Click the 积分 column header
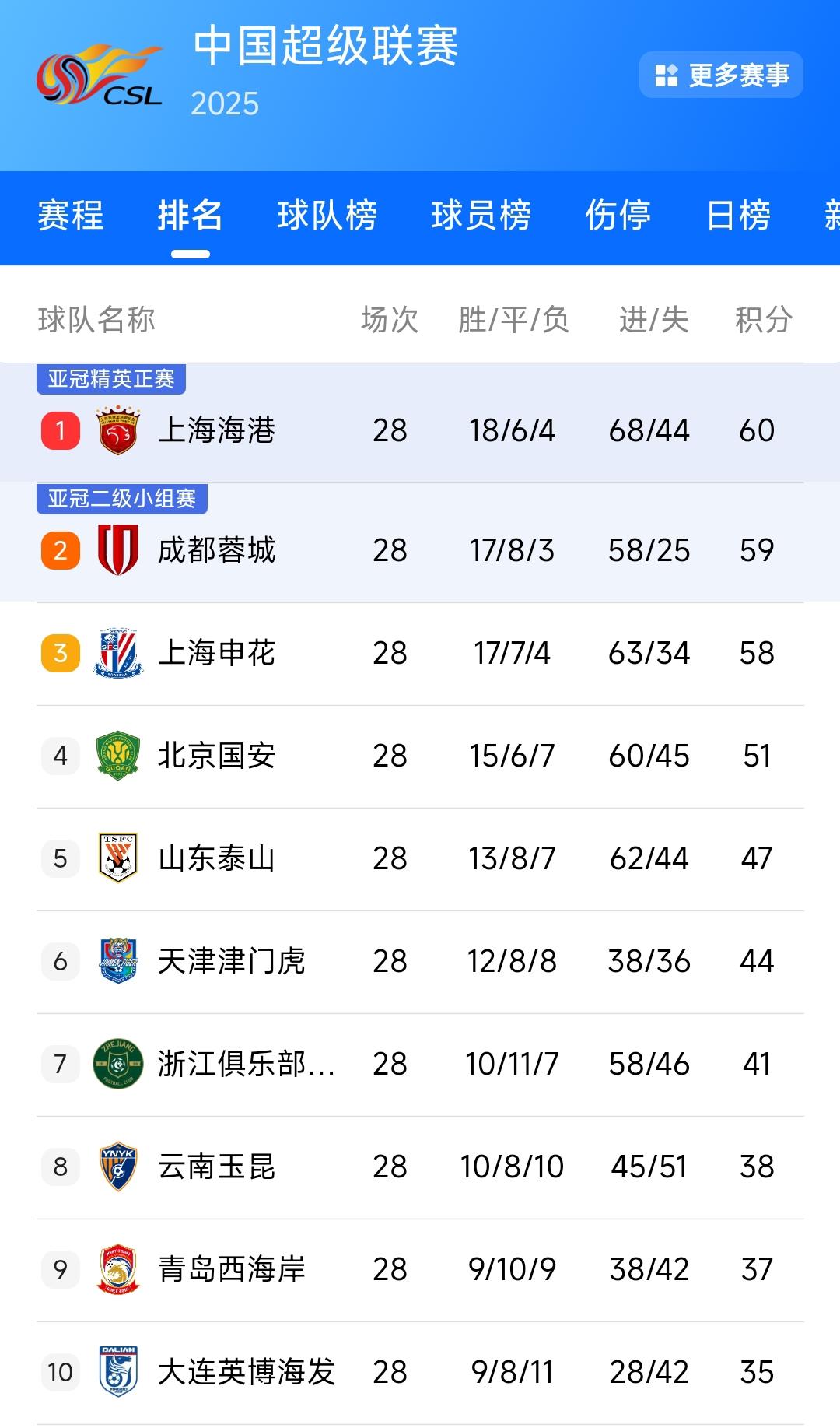The image size is (840, 1428). pos(763,320)
